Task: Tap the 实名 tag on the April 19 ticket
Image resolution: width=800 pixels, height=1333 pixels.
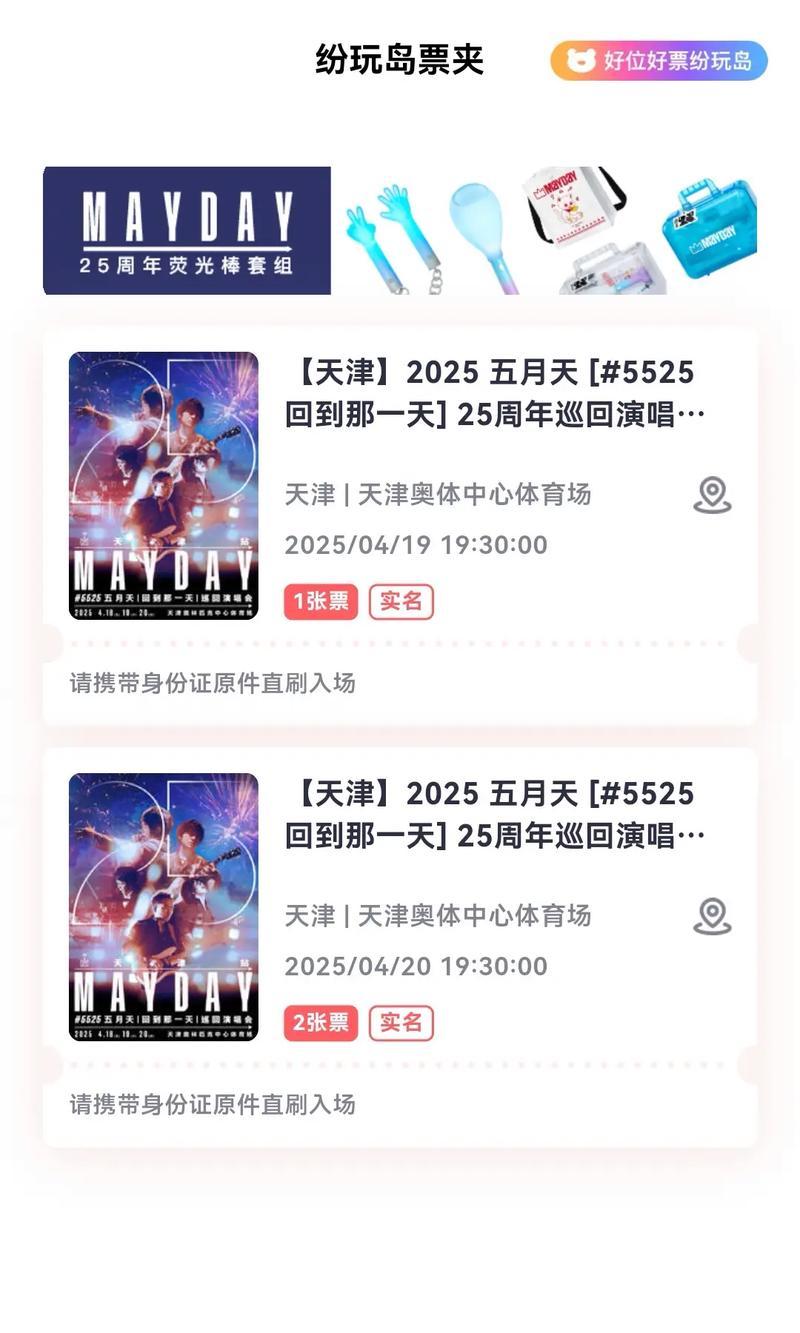Action: (x=400, y=601)
